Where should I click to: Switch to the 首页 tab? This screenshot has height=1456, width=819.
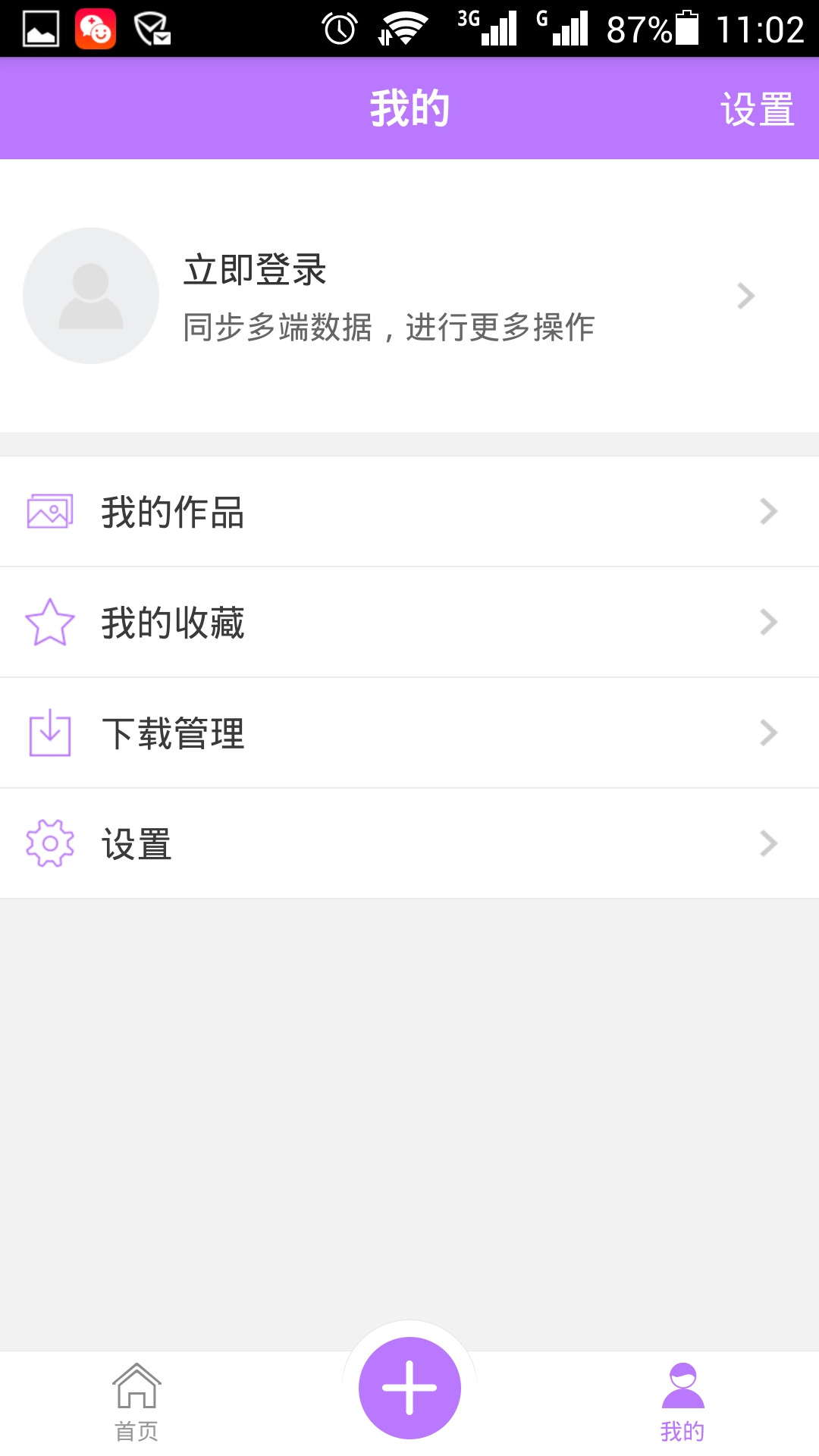(136, 1403)
